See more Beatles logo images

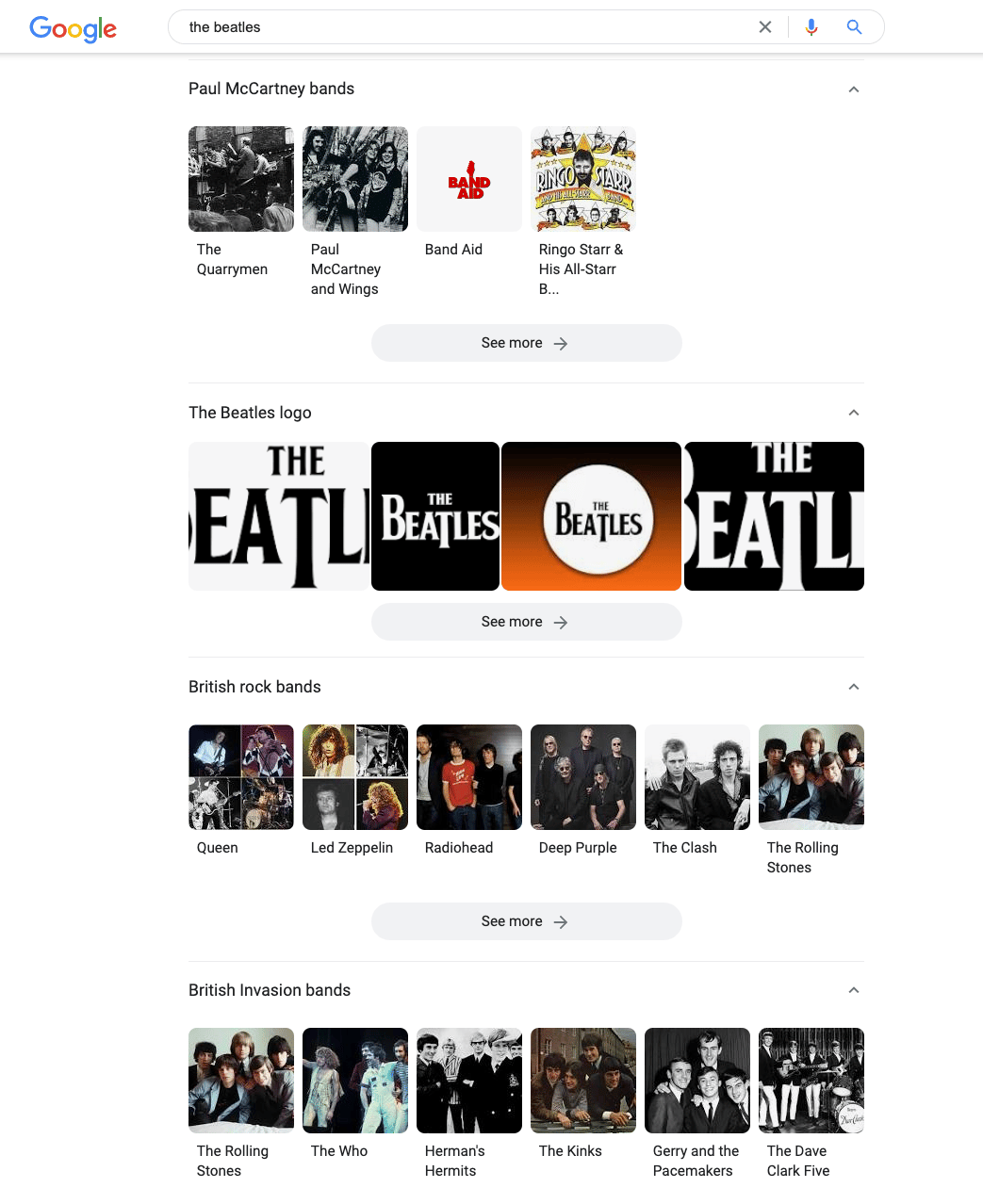[x=526, y=622]
